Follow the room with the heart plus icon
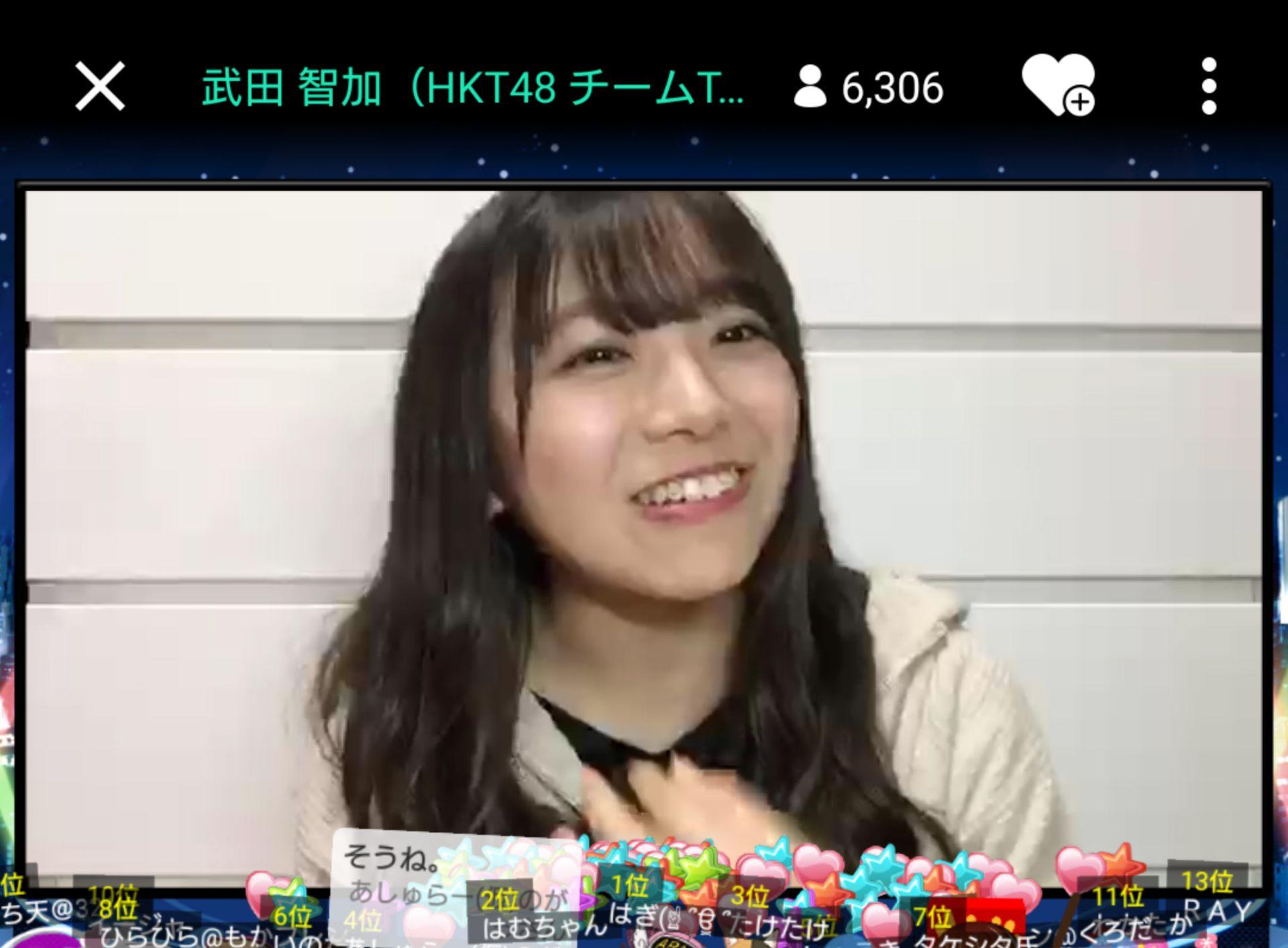 click(1058, 85)
